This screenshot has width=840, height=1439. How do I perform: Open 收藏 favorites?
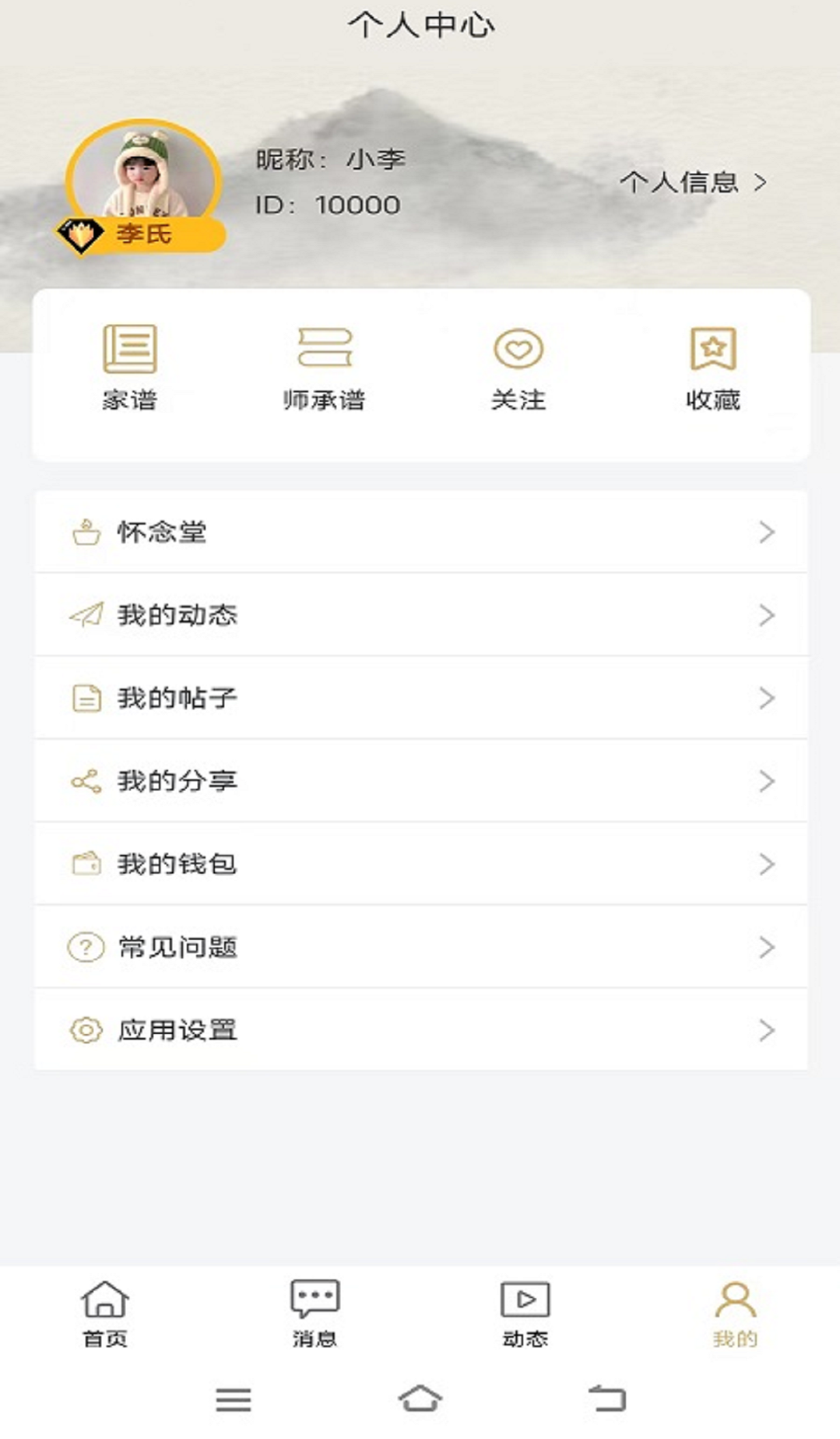[712, 368]
